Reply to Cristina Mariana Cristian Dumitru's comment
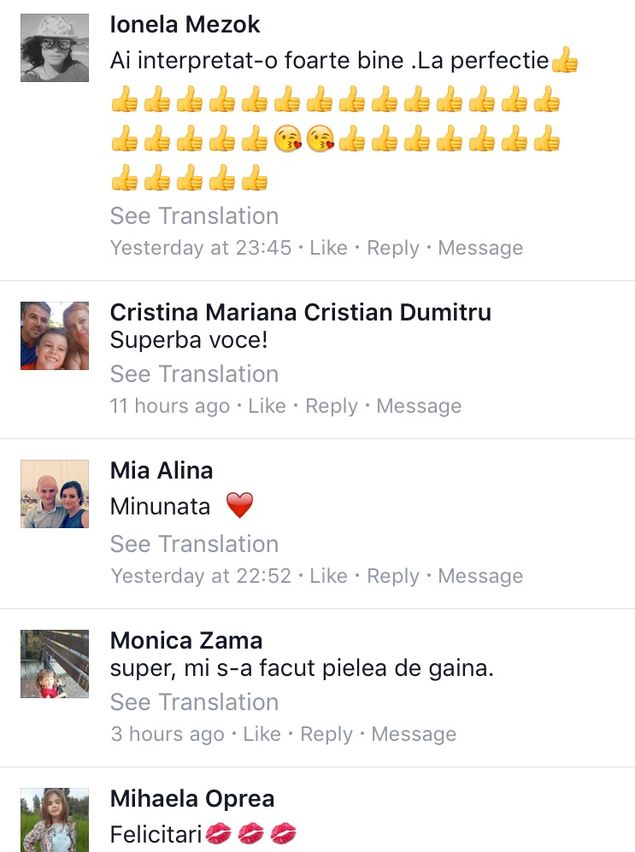This screenshot has height=852, width=635. pyautogui.click(x=331, y=406)
